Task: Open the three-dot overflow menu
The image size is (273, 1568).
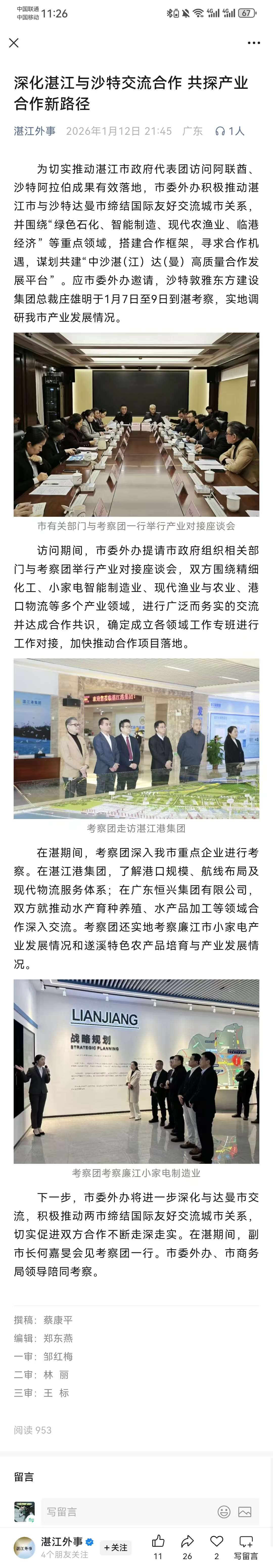Action: click(x=254, y=42)
